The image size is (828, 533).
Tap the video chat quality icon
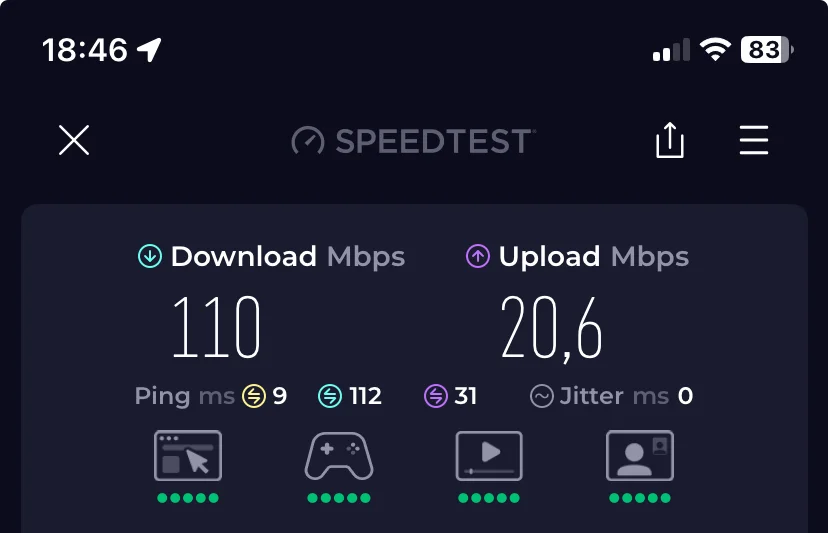click(x=640, y=456)
